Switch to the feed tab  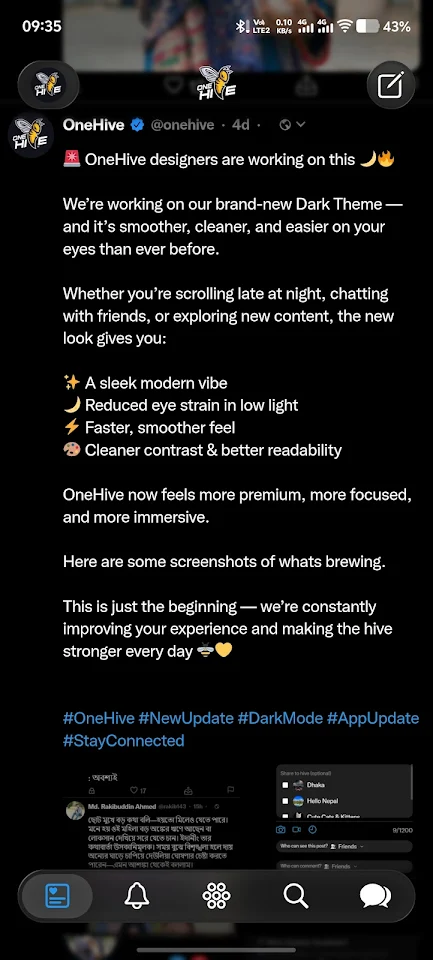pos(57,896)
